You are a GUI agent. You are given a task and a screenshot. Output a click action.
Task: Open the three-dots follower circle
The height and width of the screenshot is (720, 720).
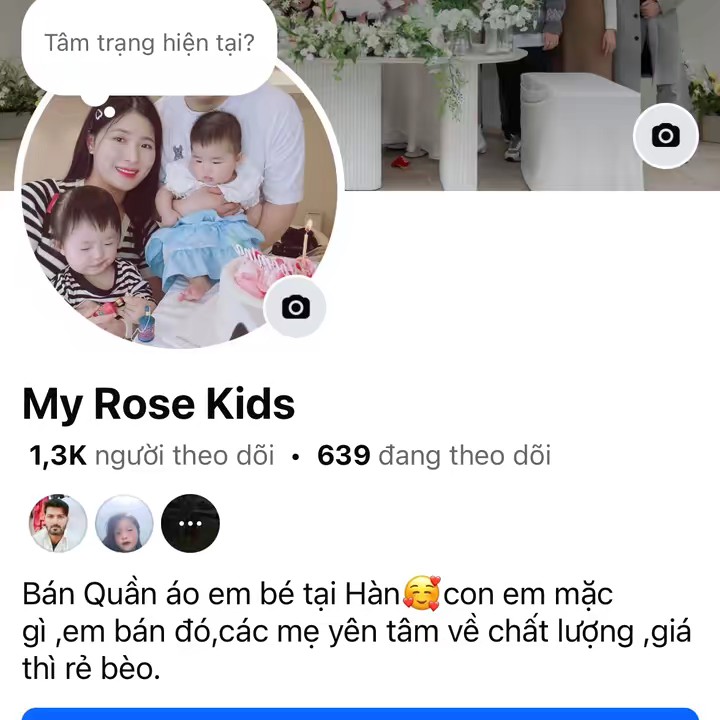(x=190, y=523)
